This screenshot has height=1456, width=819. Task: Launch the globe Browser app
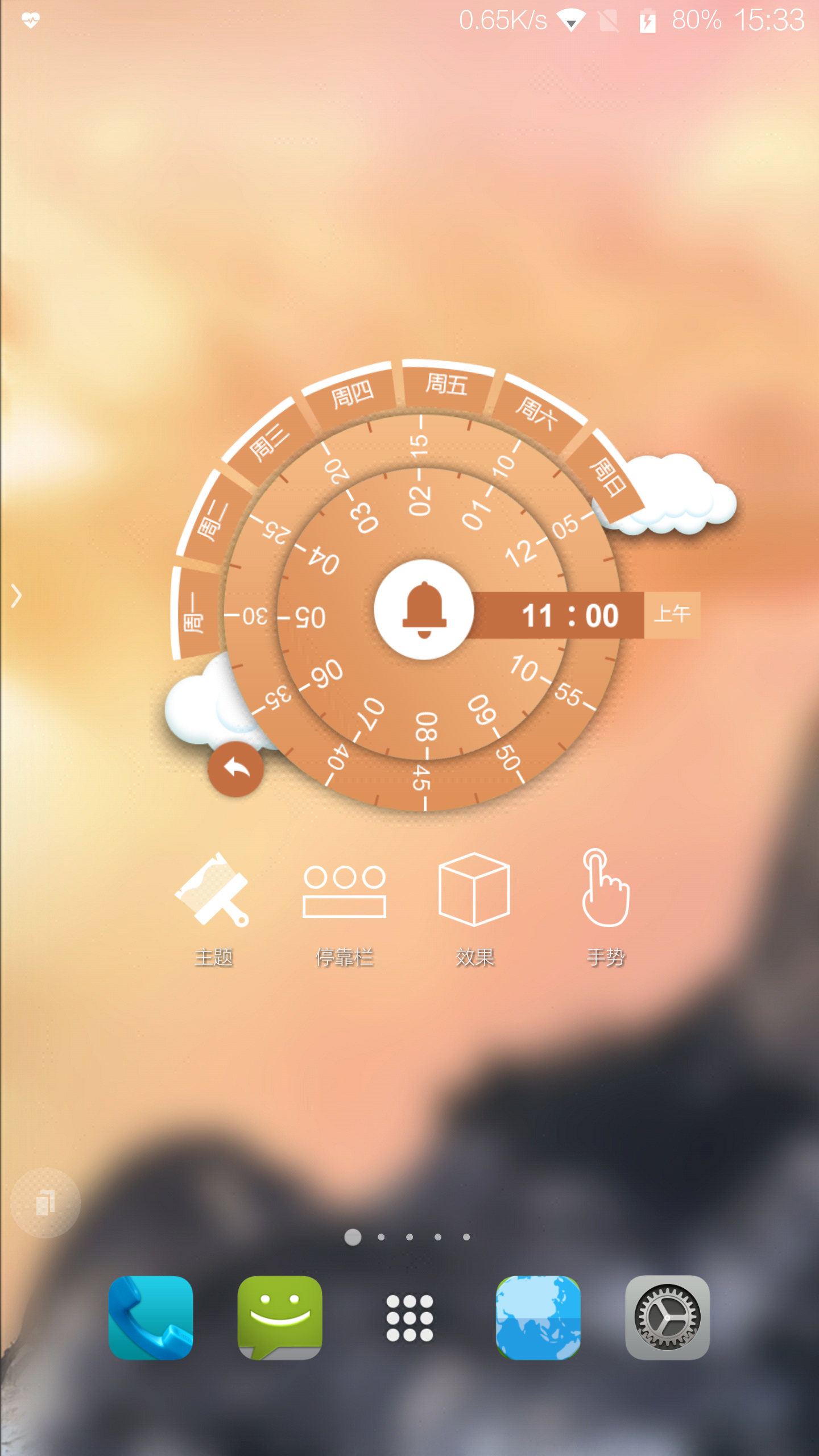tap(538, 1317)
